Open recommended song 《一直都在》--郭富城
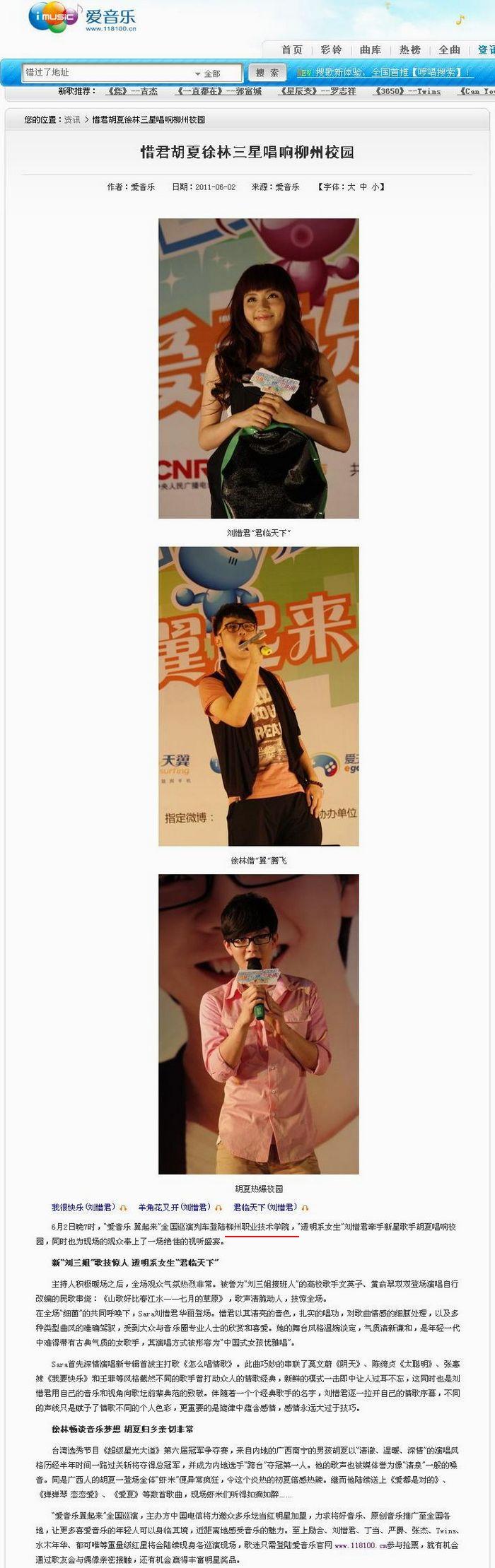495x1568 pixels. 218,91
